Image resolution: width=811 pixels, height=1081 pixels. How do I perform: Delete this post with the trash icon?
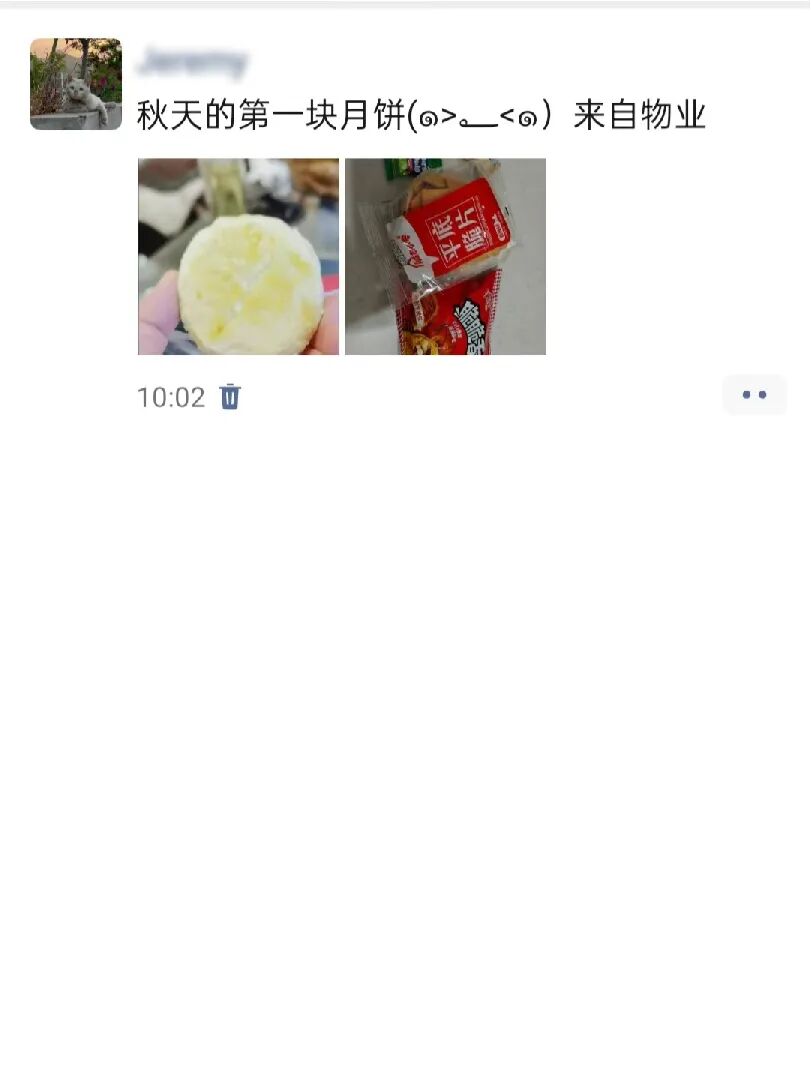(x=230, y=397)
